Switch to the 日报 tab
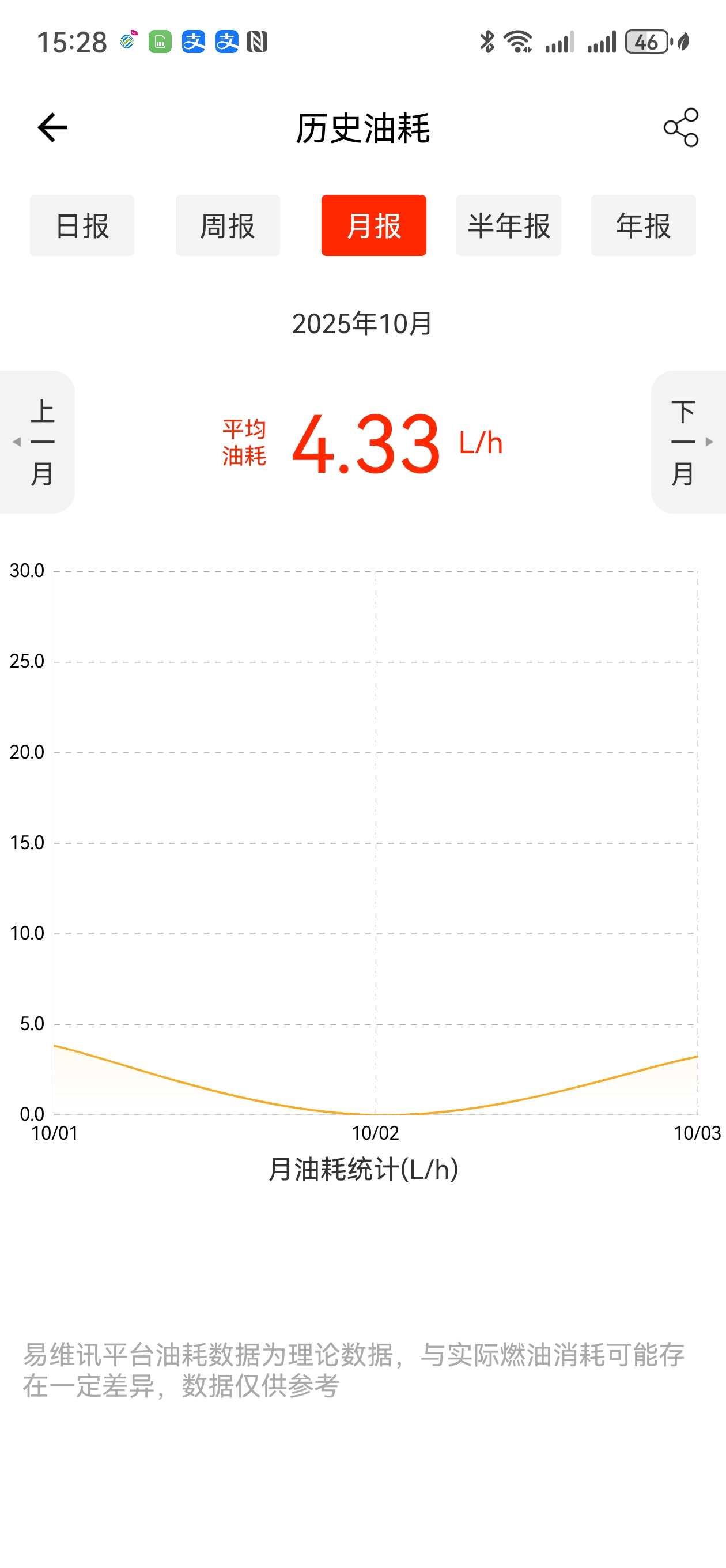Viewport: 726px width, 1568px height. [82, 226]
